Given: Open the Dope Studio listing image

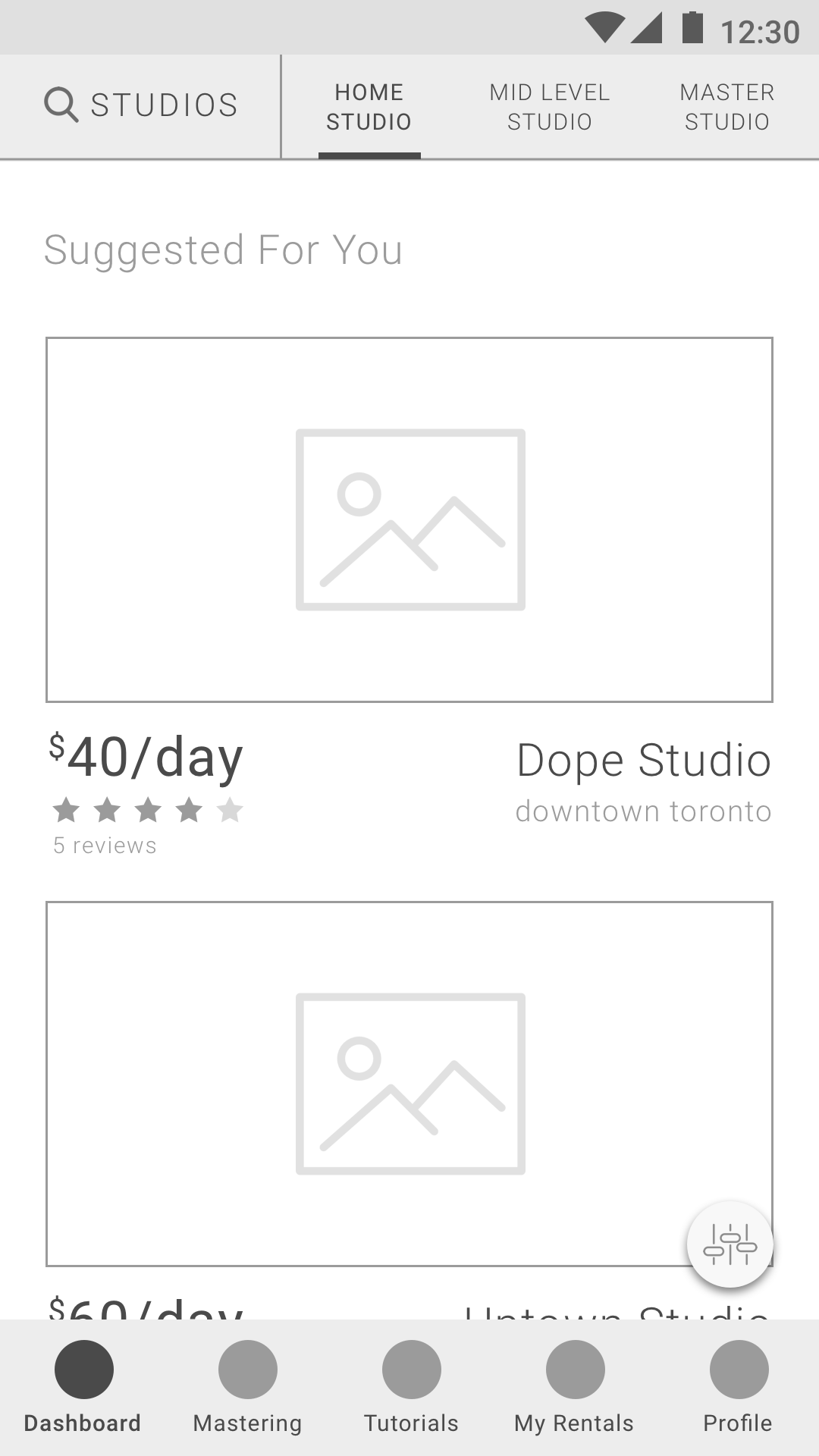Looking at the screenshot, I should coord(409,519).
